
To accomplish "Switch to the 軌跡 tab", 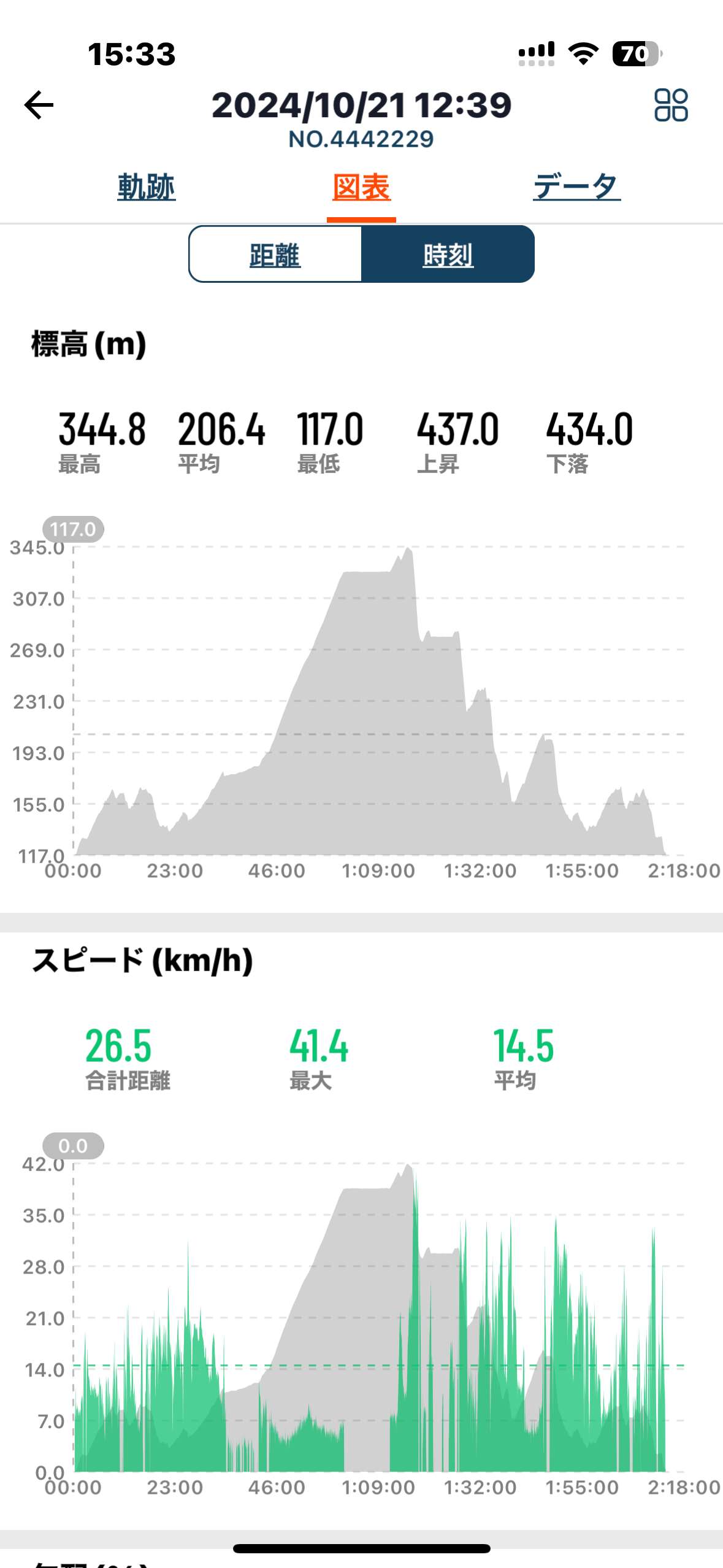I will pos(147,186).
